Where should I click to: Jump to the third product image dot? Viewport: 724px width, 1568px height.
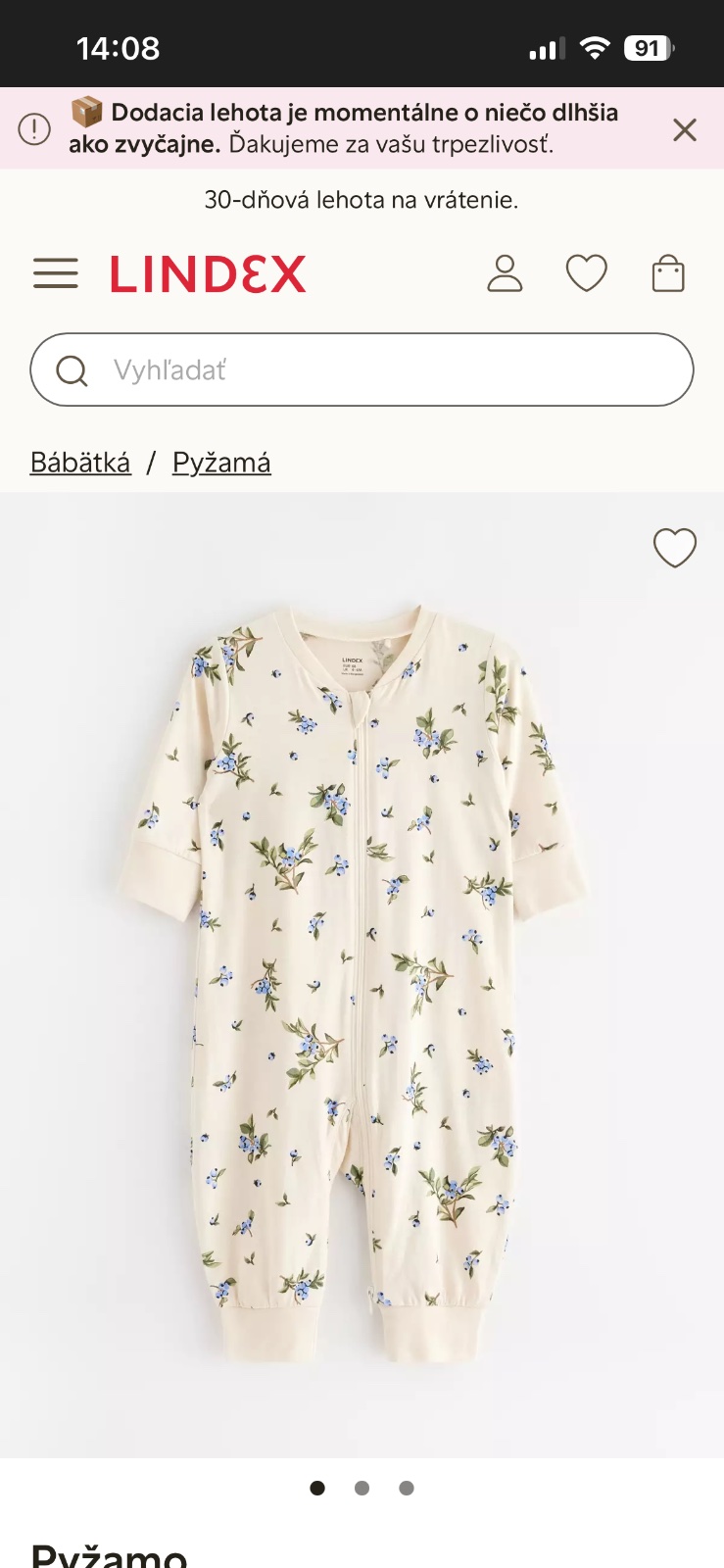pyautogui.click(x=407, y=1488)
